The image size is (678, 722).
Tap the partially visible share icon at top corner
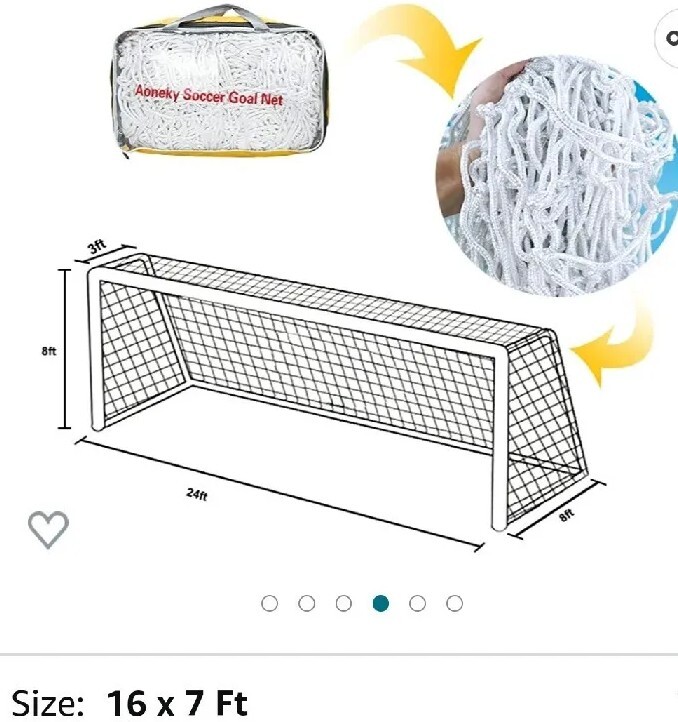(669, 39)
